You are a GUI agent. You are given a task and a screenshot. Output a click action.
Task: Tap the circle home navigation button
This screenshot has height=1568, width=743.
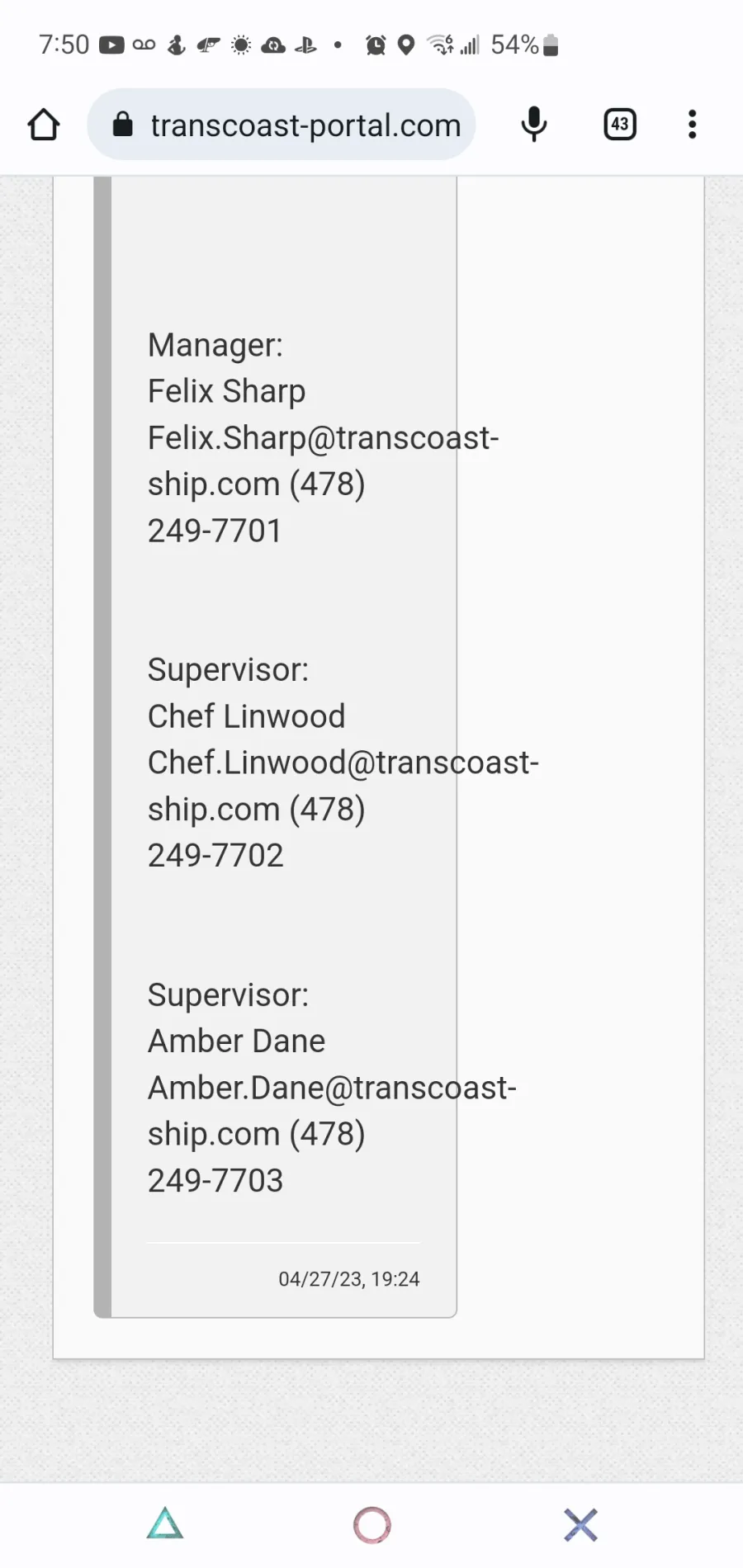pyautogui.click(x=372, y=1524)
